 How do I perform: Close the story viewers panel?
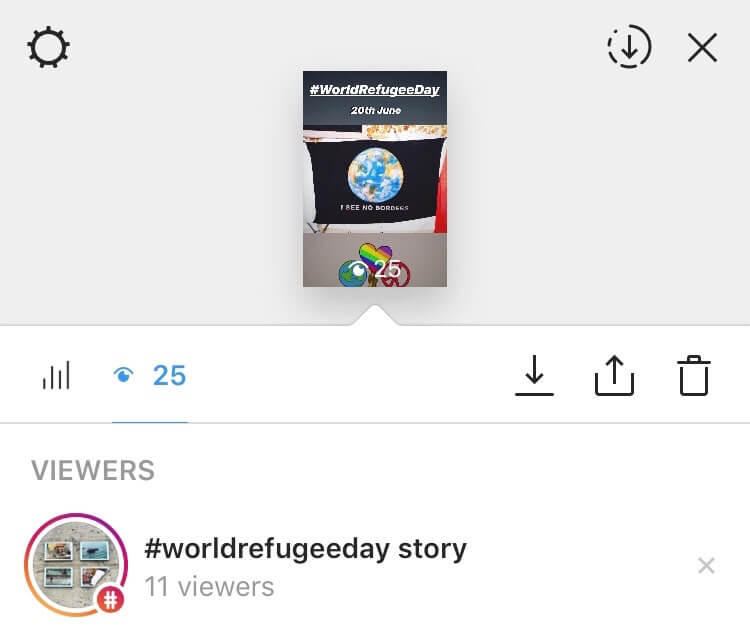(x=703, y=47)
